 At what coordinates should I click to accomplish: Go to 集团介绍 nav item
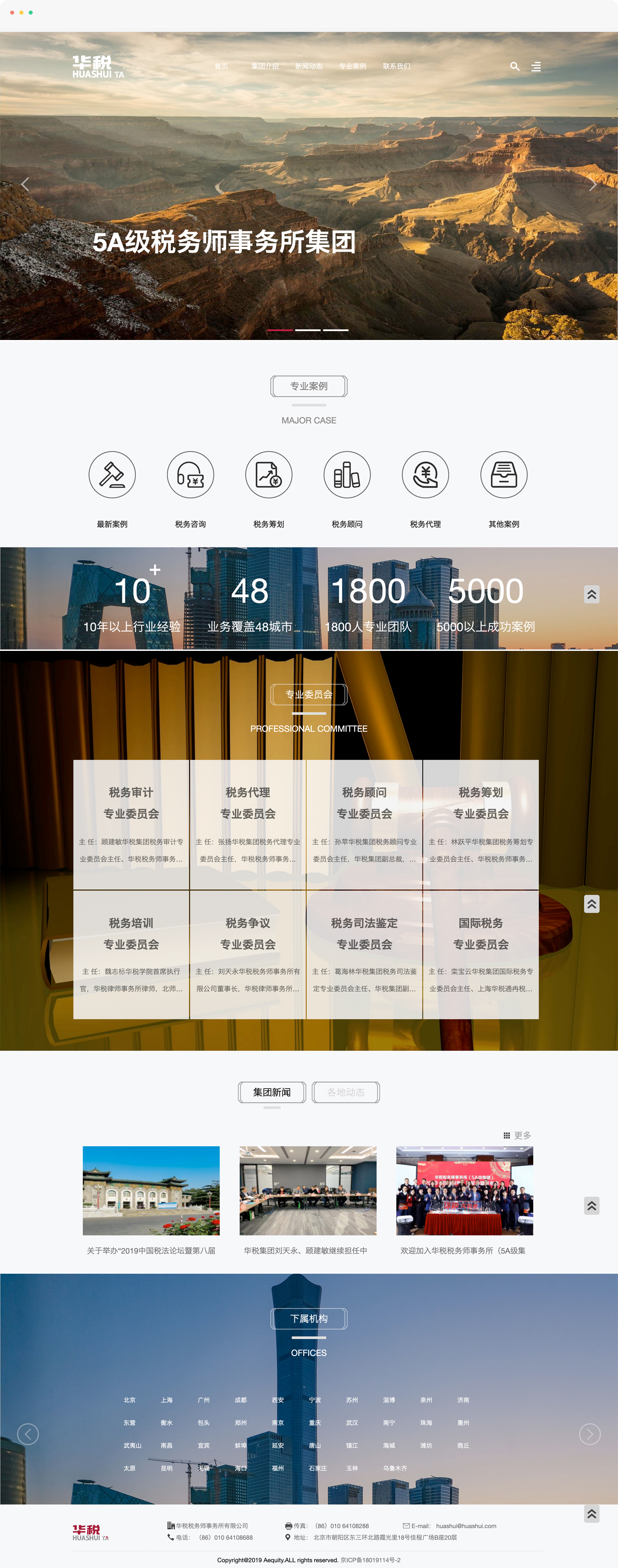click(x=264, y=66)
